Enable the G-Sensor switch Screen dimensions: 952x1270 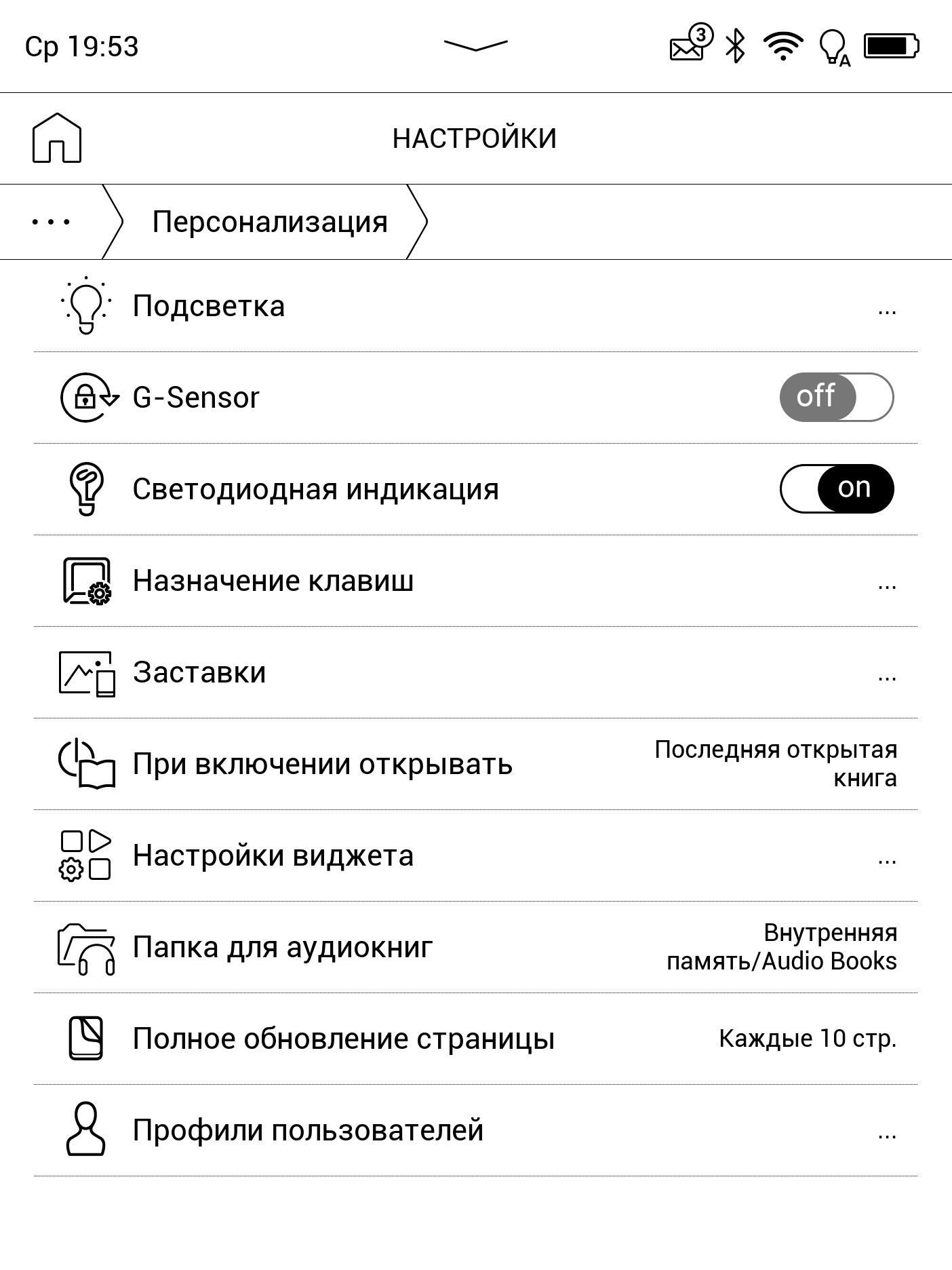click(836, 397)
